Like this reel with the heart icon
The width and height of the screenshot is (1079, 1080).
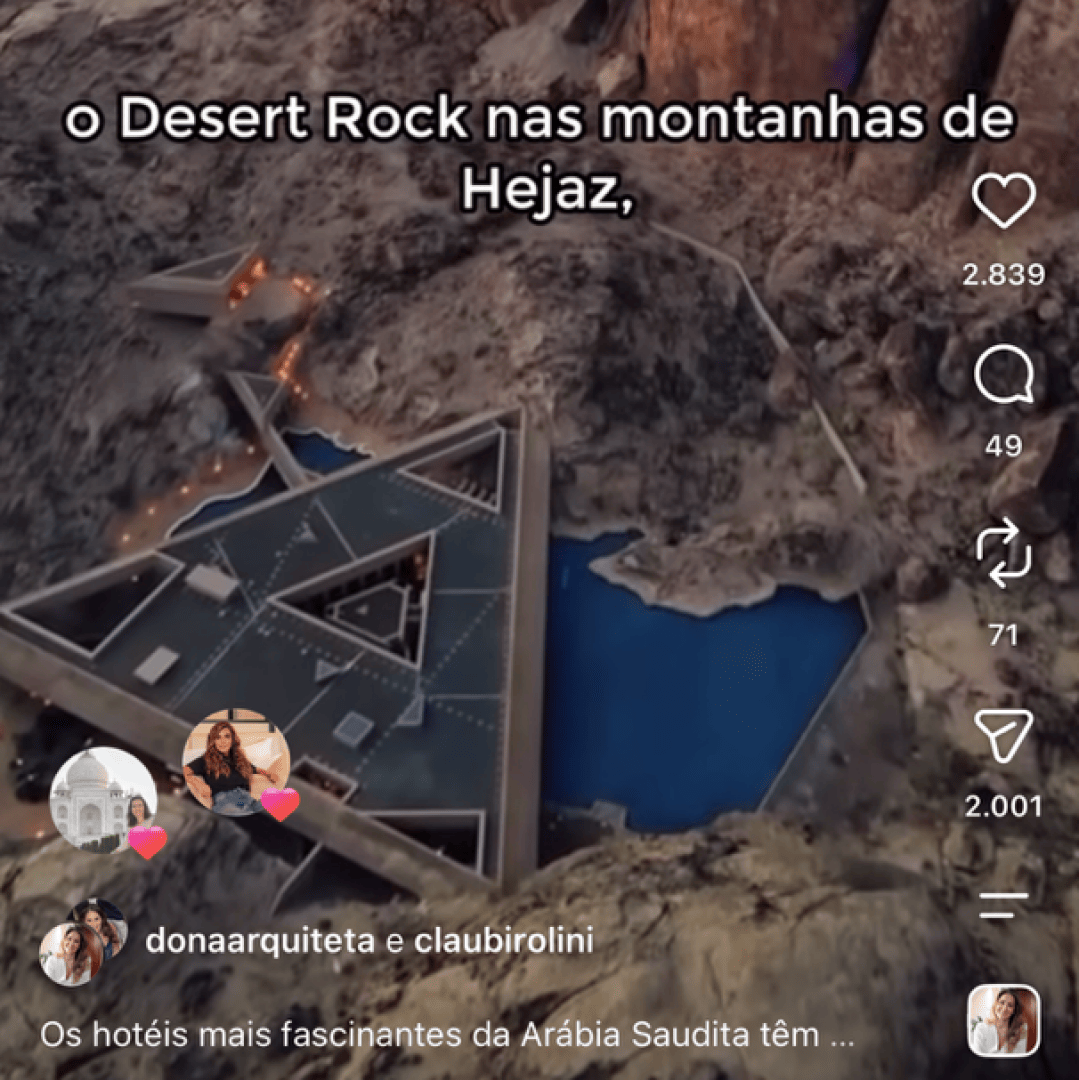pyautogui.click(x=1003, y=200)
